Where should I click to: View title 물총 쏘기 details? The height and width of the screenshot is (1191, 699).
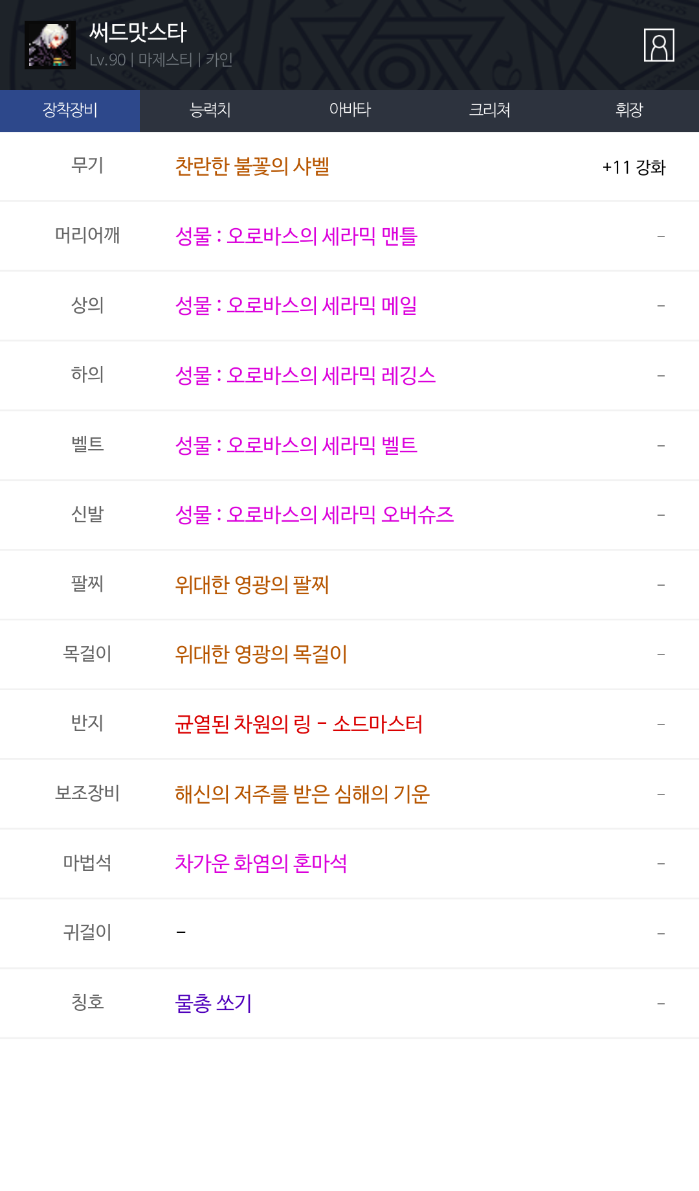pos(214,1003)
